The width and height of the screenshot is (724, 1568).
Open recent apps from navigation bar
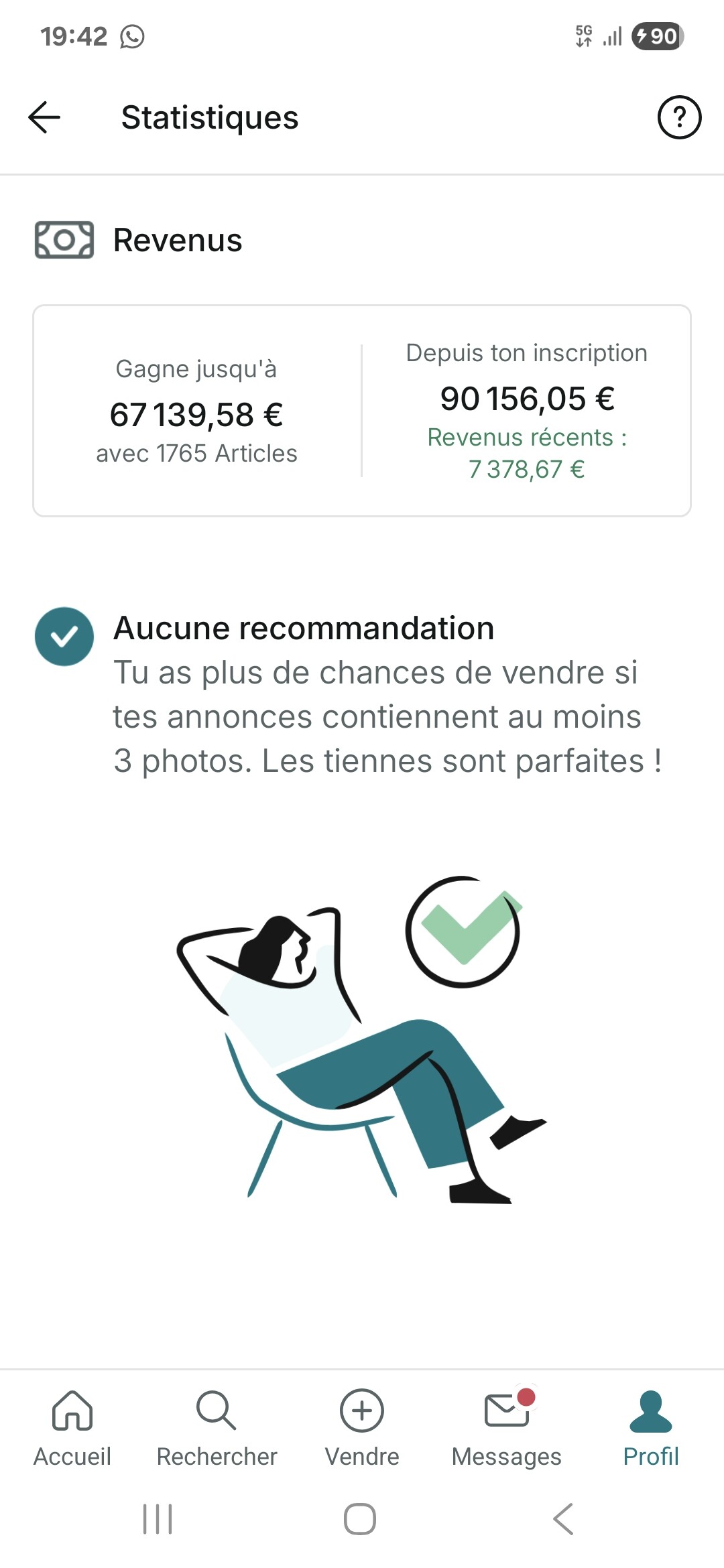point(158,1519)
